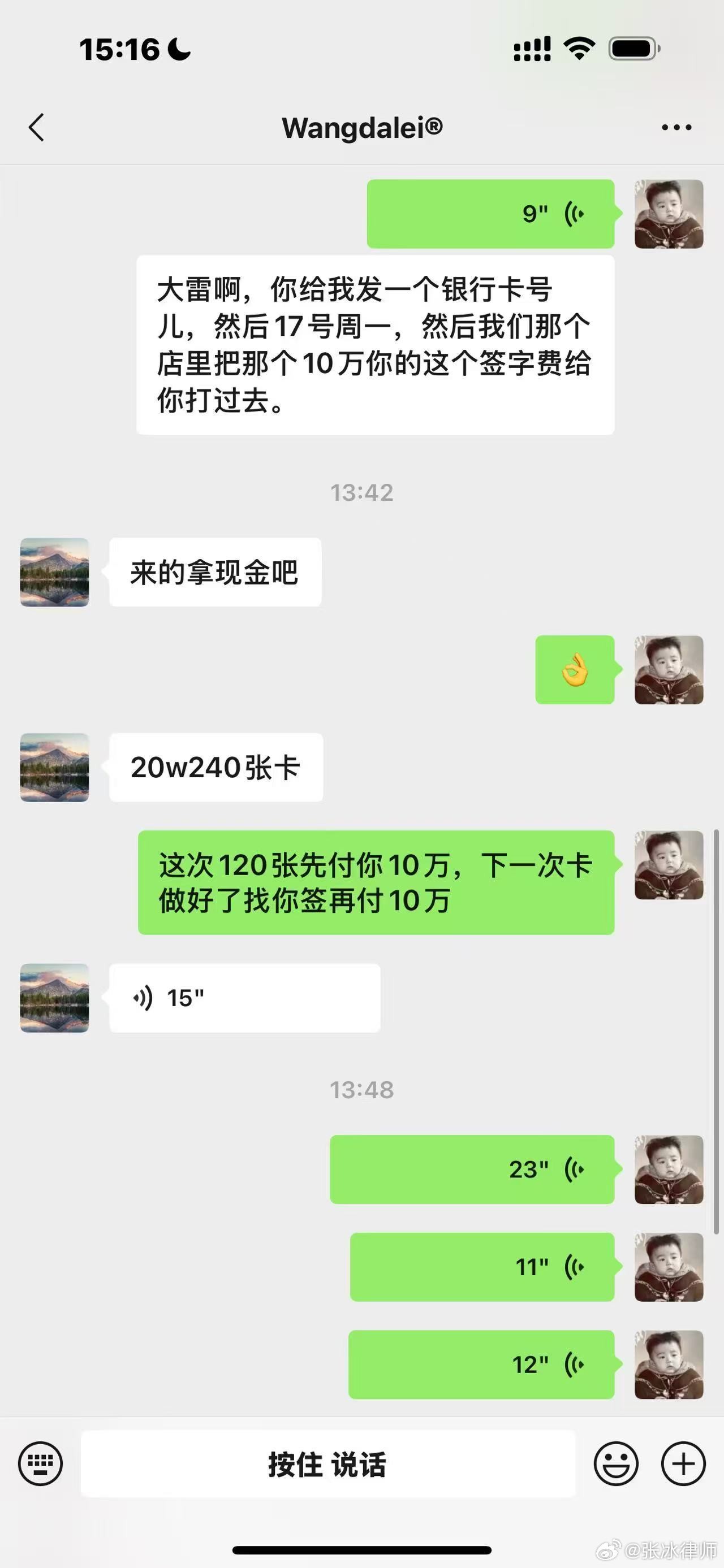Image resolution: width=724 pixels, height=1568 pixels.
Task: Play the 23-second voice message
Action: tap(472, 1170)
